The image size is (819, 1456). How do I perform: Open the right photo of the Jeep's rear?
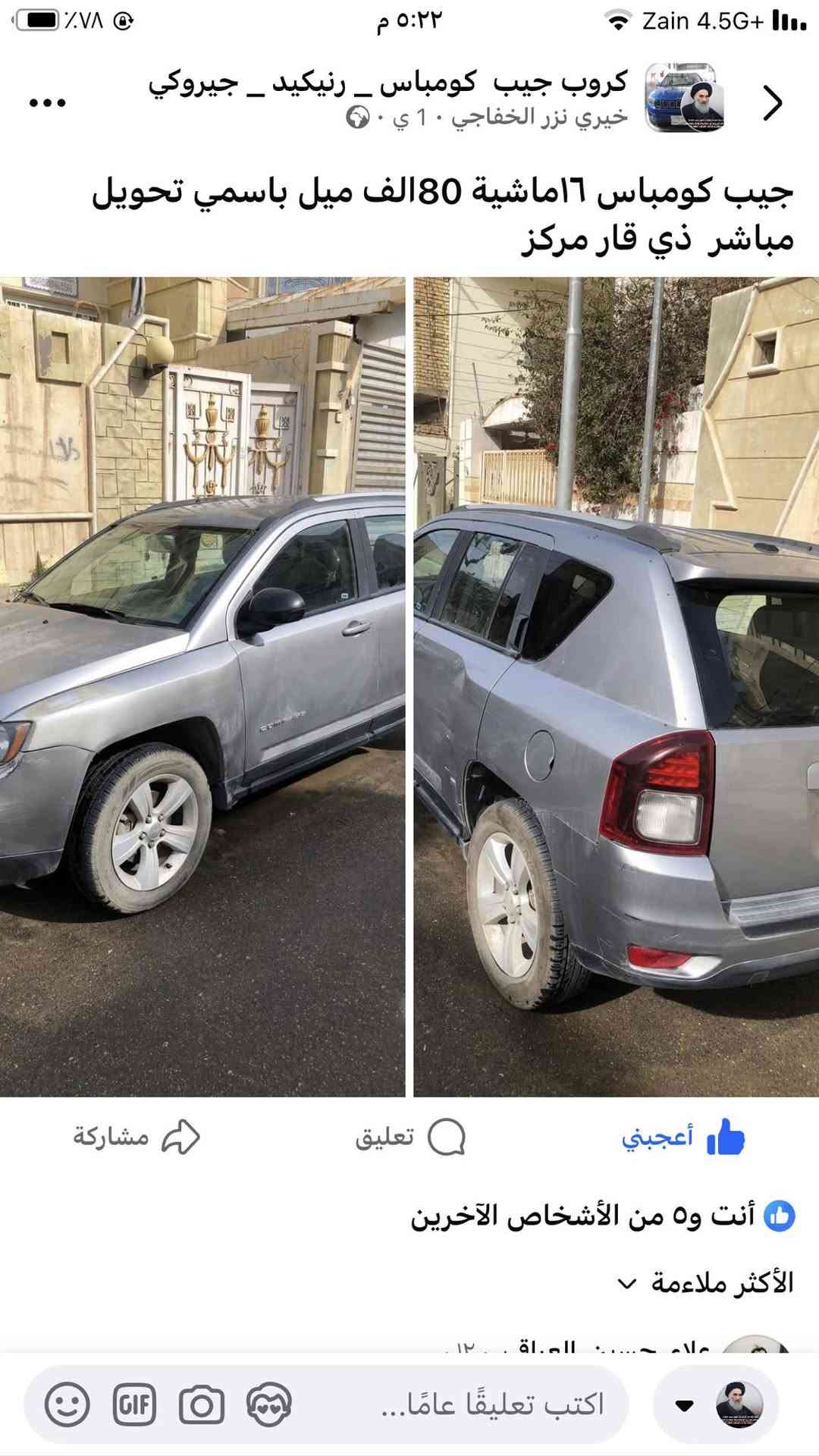tap(616, 686)
